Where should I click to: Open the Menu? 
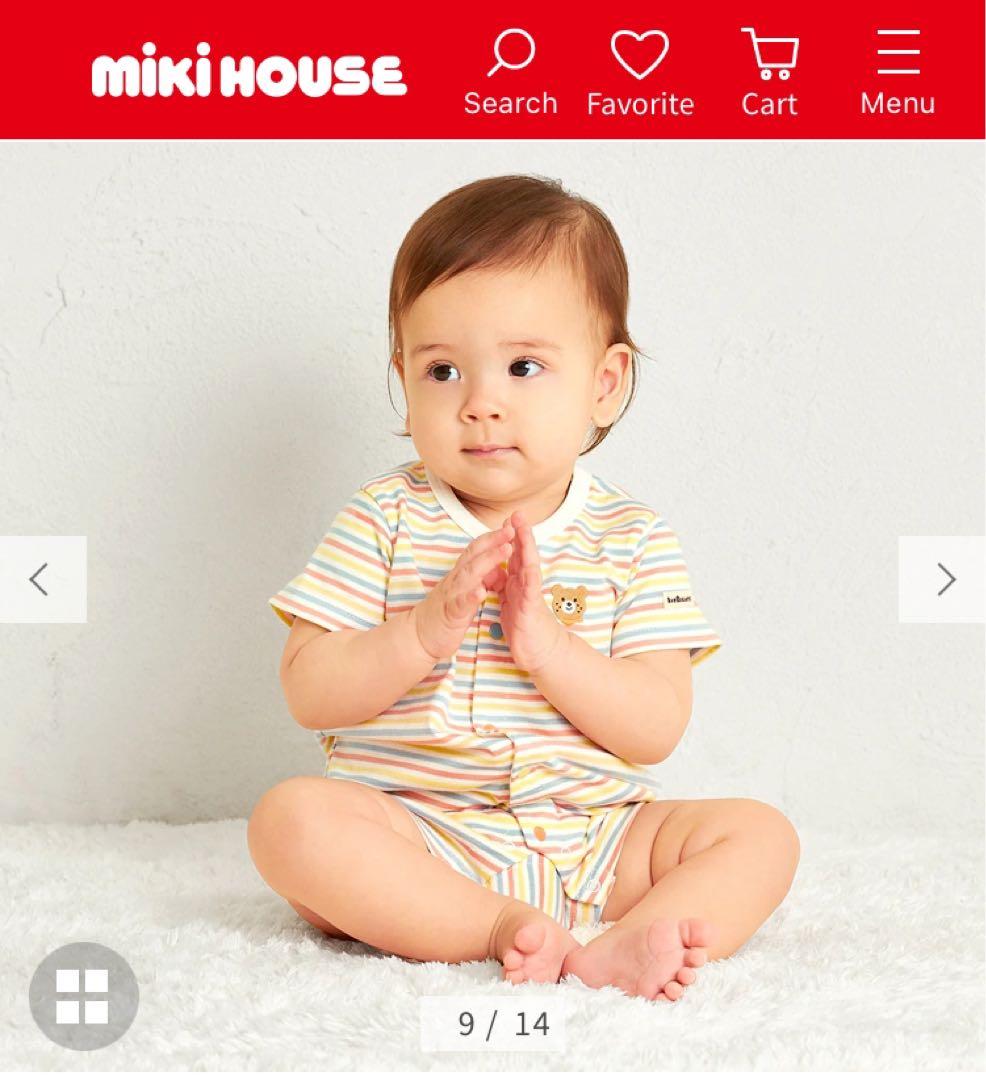pyautogui.click(x=897, y=74)
